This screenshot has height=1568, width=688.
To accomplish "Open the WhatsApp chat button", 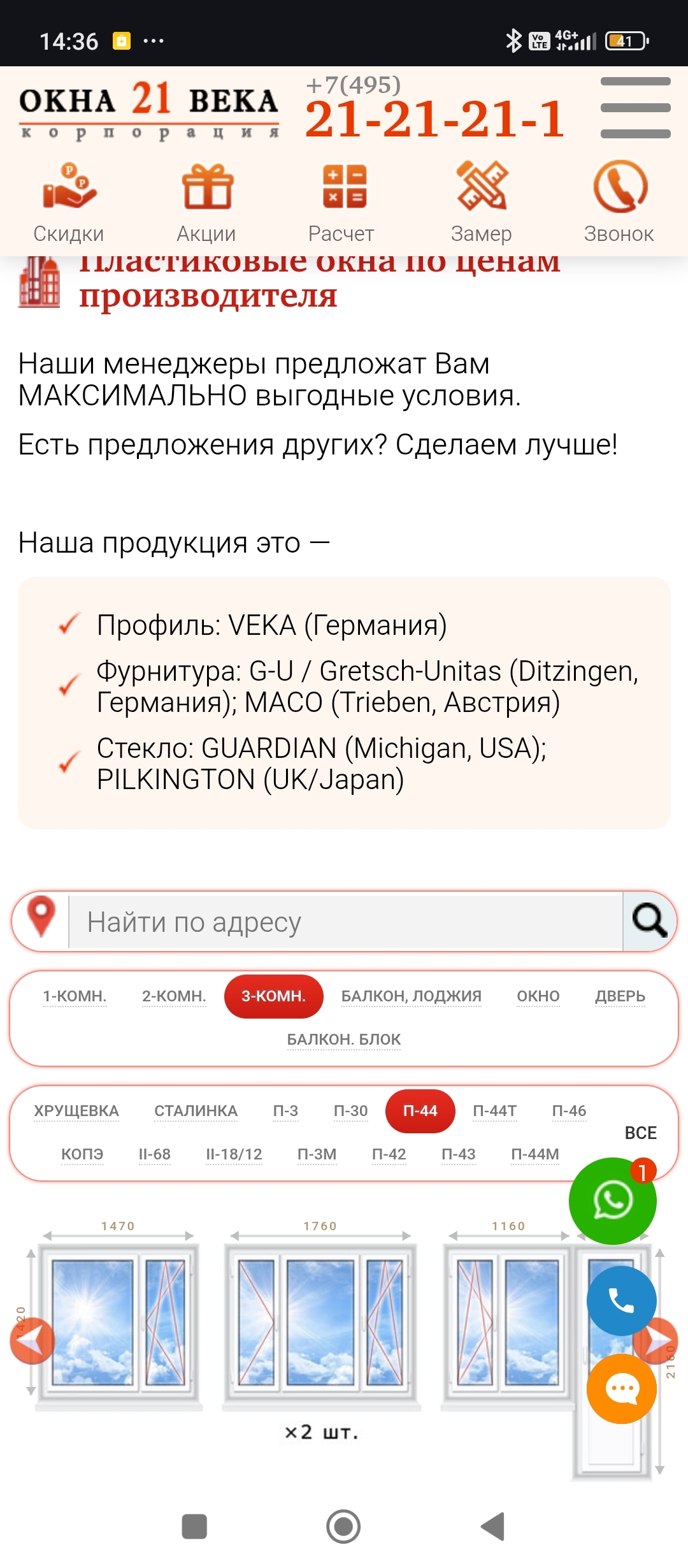I will (x=612, y=1201).
